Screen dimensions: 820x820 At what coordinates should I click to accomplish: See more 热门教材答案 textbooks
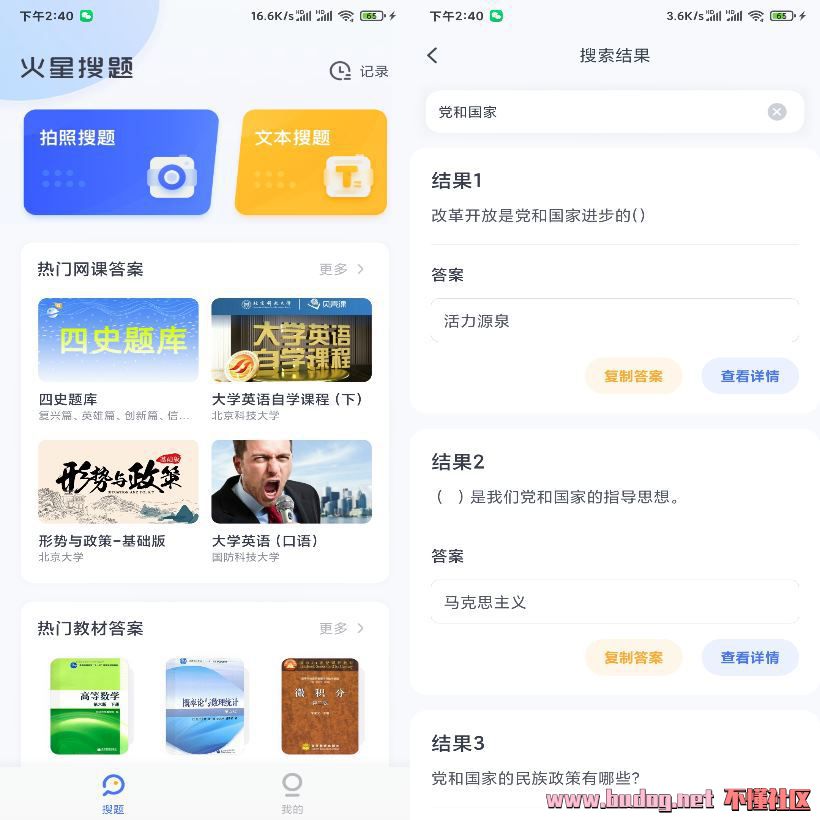pos(342,628)
